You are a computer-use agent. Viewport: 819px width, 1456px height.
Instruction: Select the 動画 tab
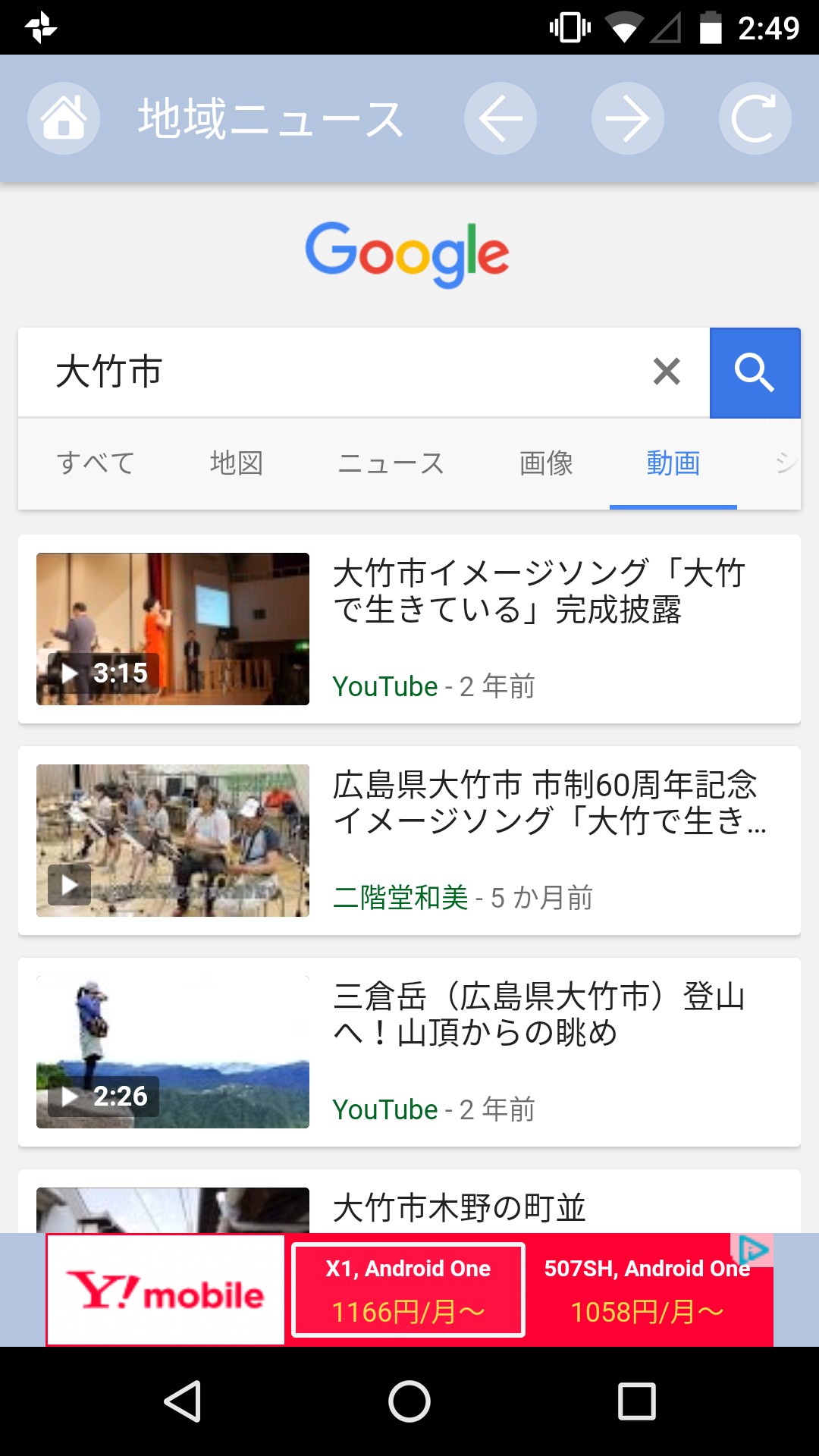pos(673,463)
